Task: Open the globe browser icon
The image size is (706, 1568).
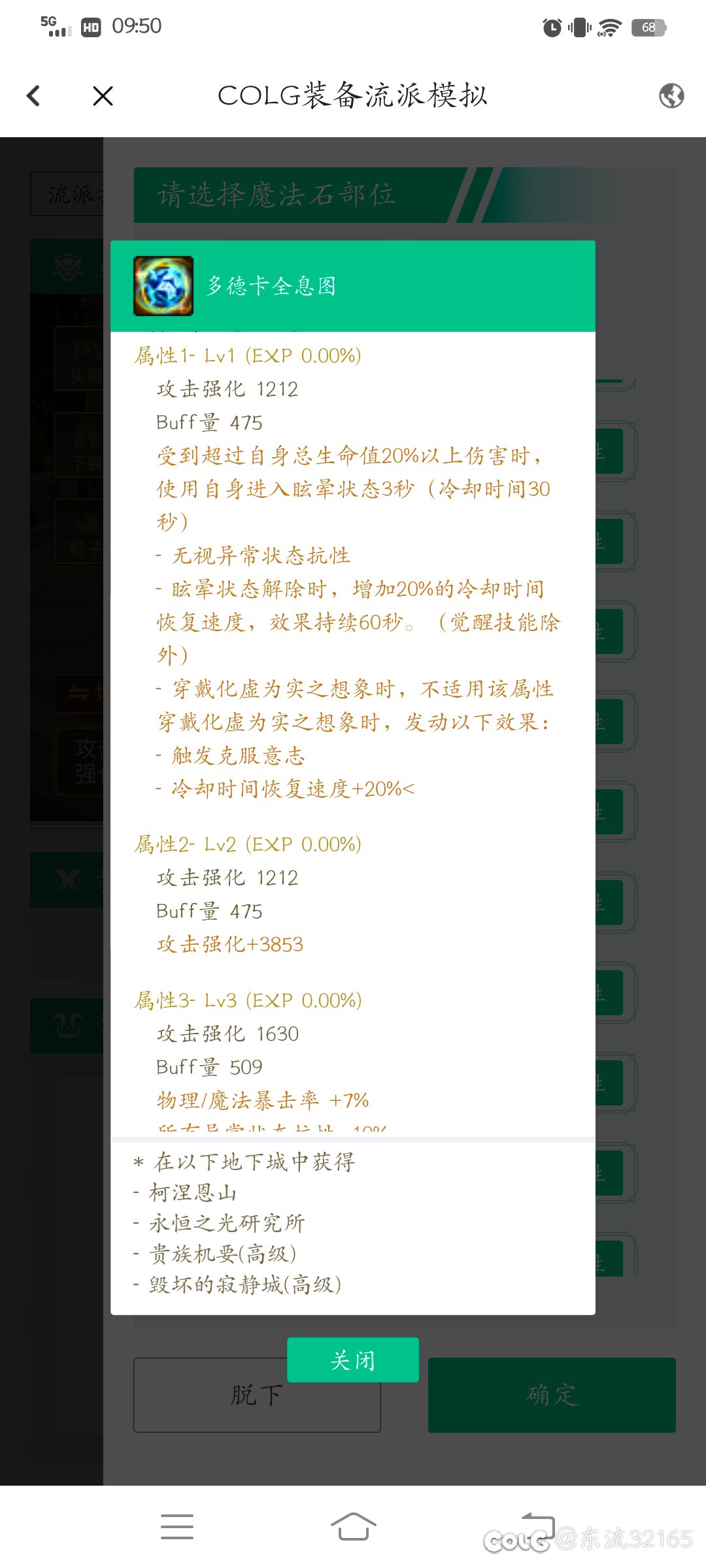Action: coord(671,96)
